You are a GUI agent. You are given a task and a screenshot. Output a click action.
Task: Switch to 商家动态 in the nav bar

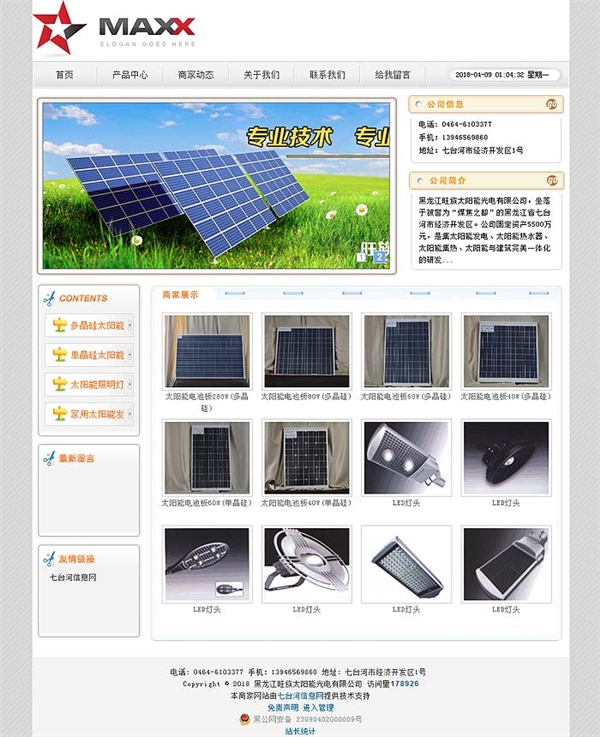[196, 74]
